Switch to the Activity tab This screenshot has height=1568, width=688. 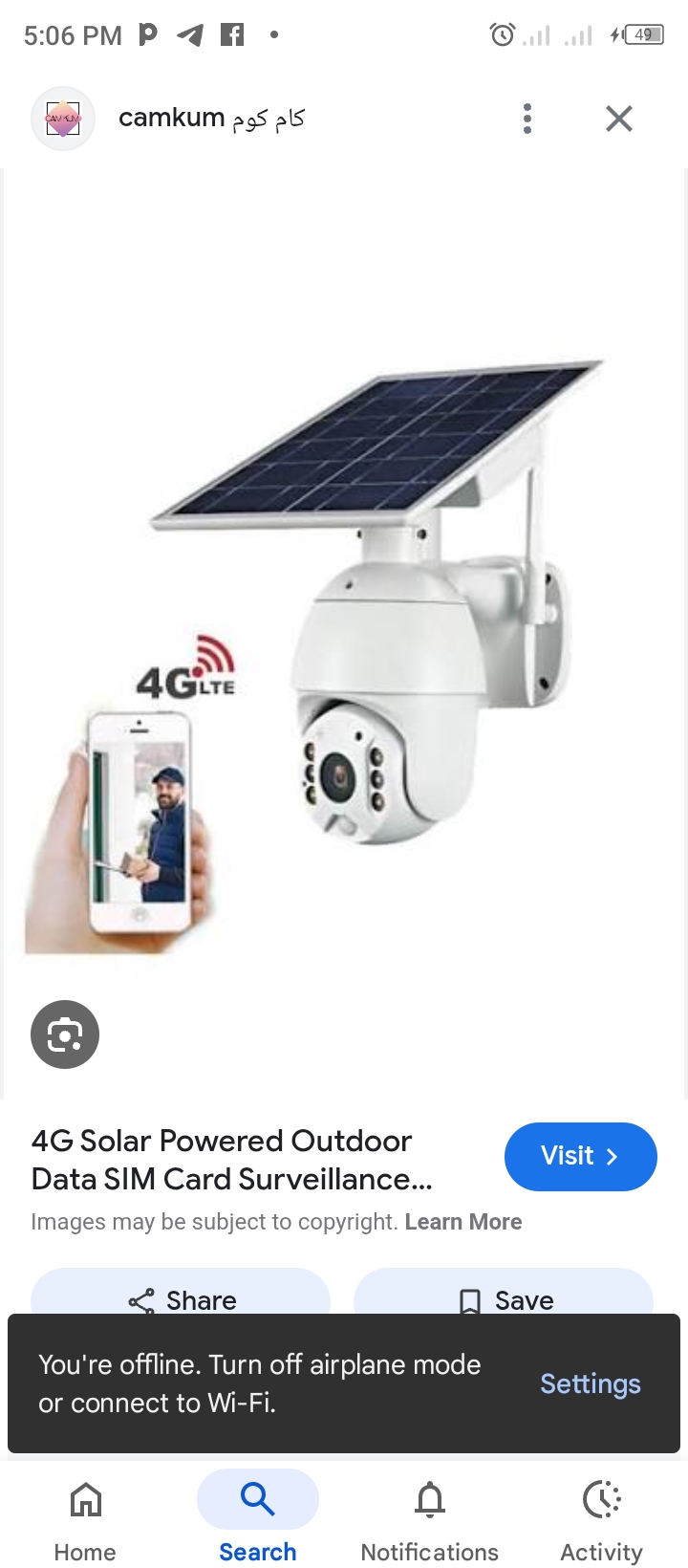click(601, 1519)
